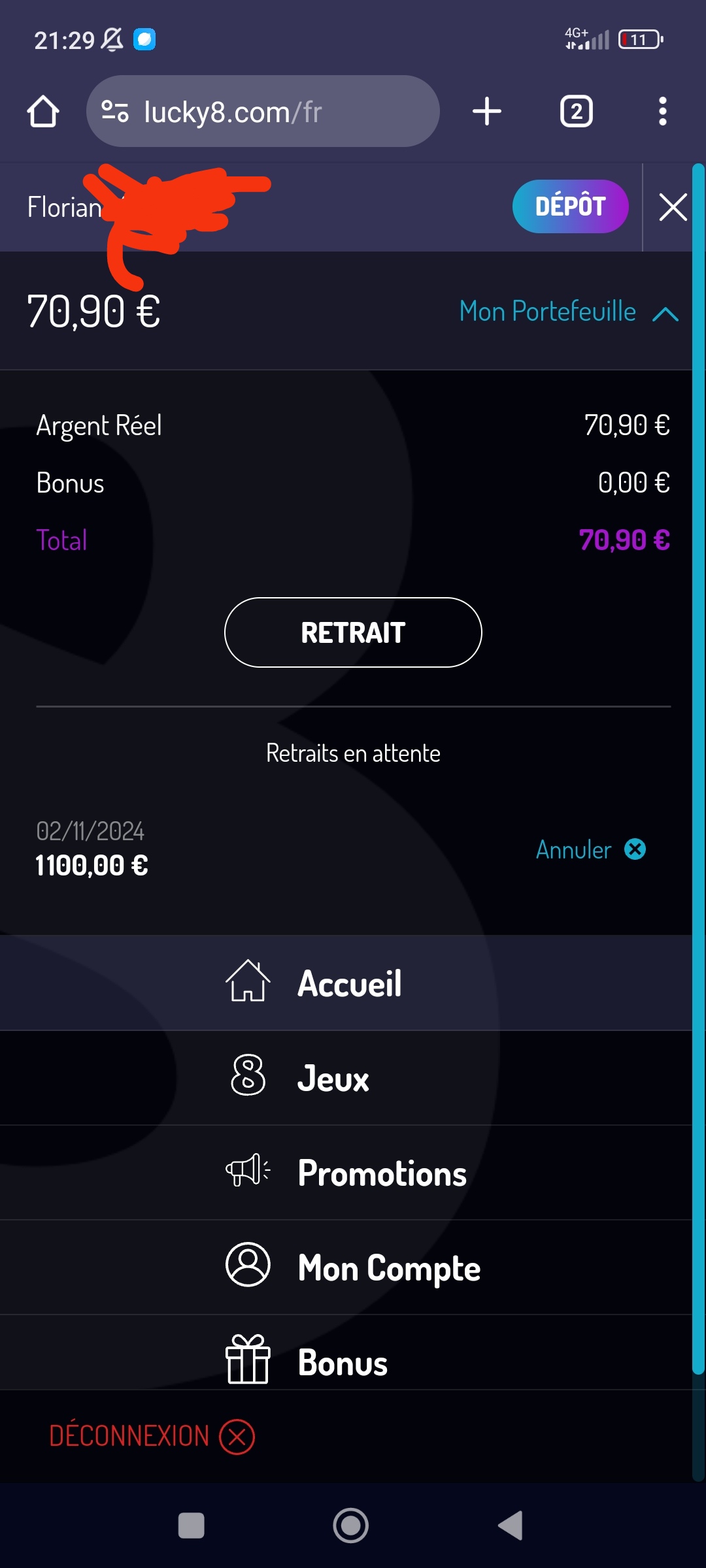
Task: Tap the DÉPÔT button
Action: click(570, 206)
